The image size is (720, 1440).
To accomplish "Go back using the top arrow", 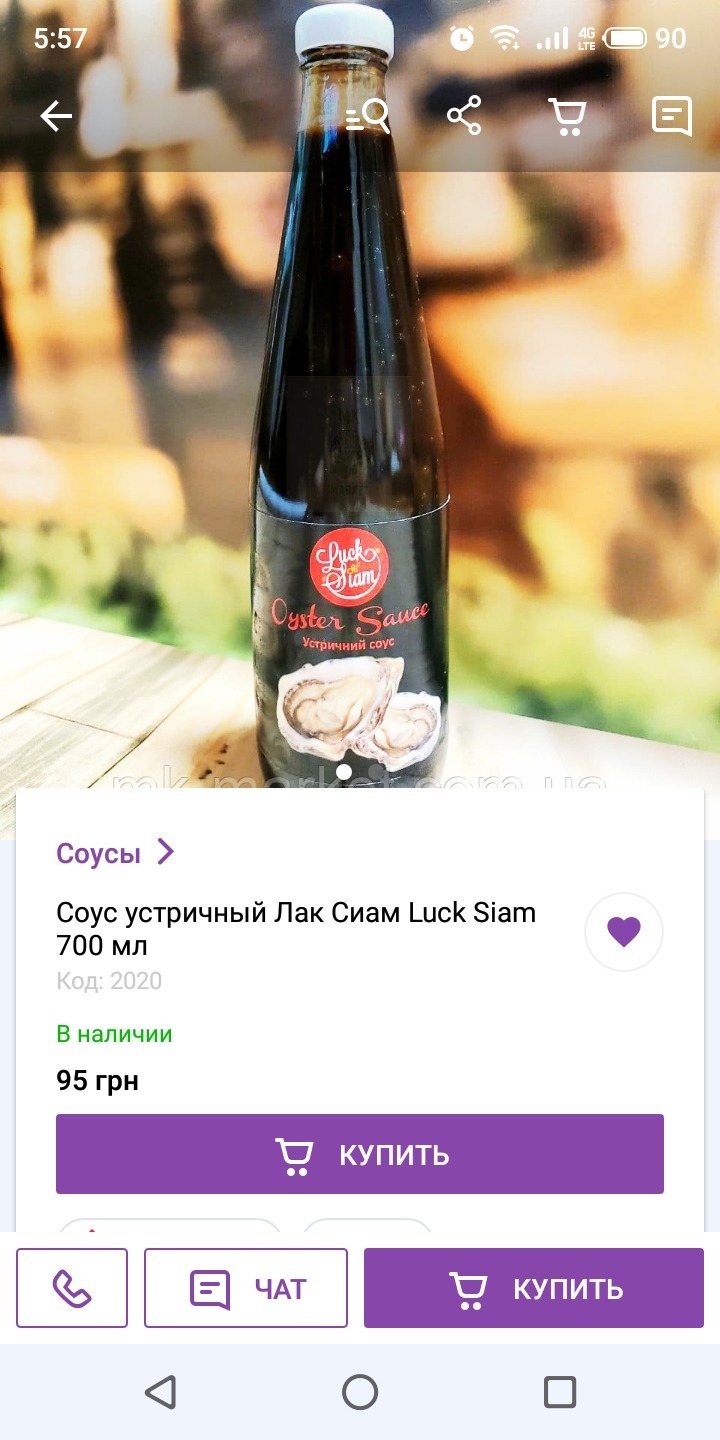I will tap(56, 117).
